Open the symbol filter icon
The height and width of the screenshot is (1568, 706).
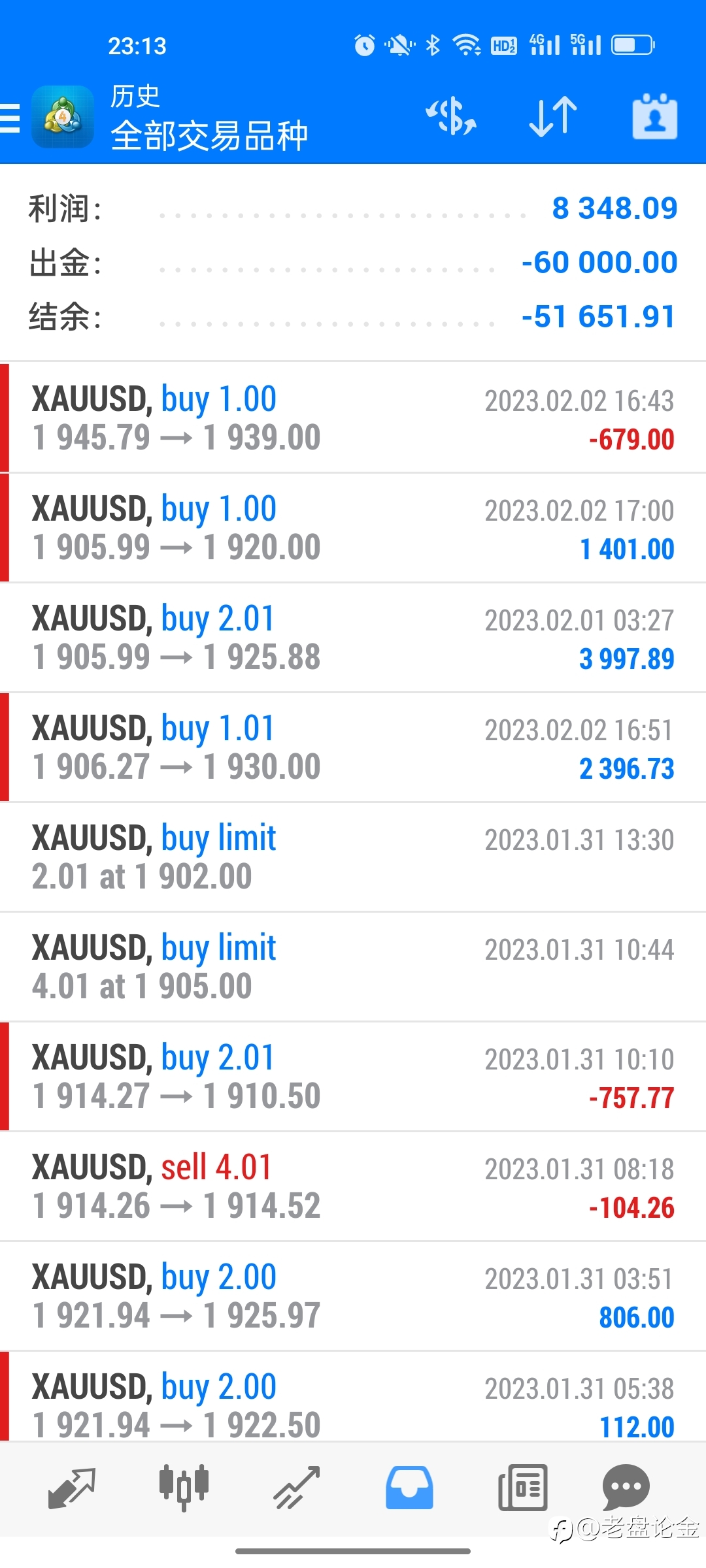pos(451,117)
